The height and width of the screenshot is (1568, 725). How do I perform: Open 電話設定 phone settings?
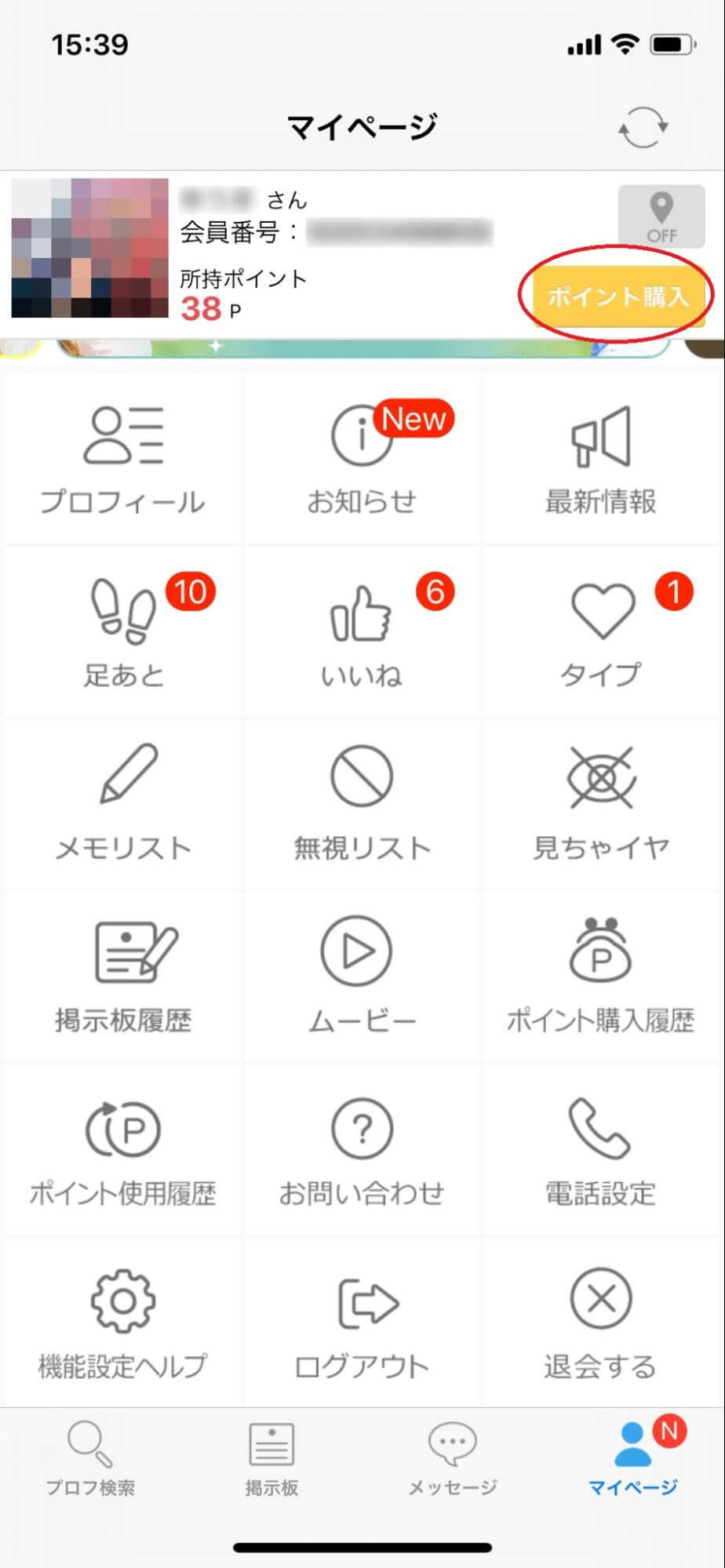point(600,1151)
